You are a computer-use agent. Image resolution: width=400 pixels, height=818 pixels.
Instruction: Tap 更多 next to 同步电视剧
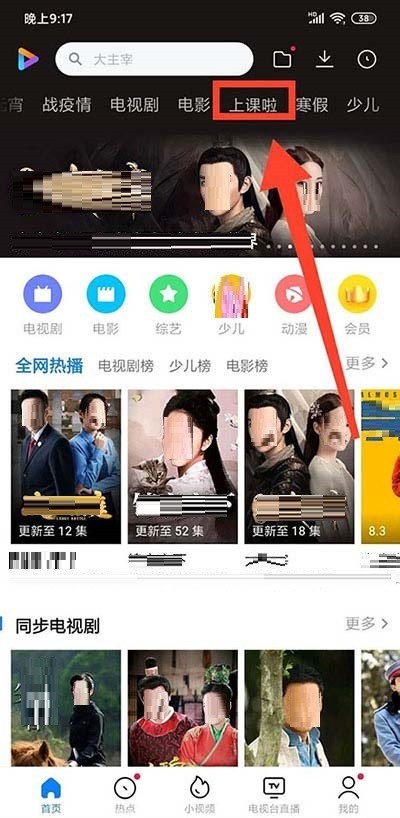click(367, 623)
